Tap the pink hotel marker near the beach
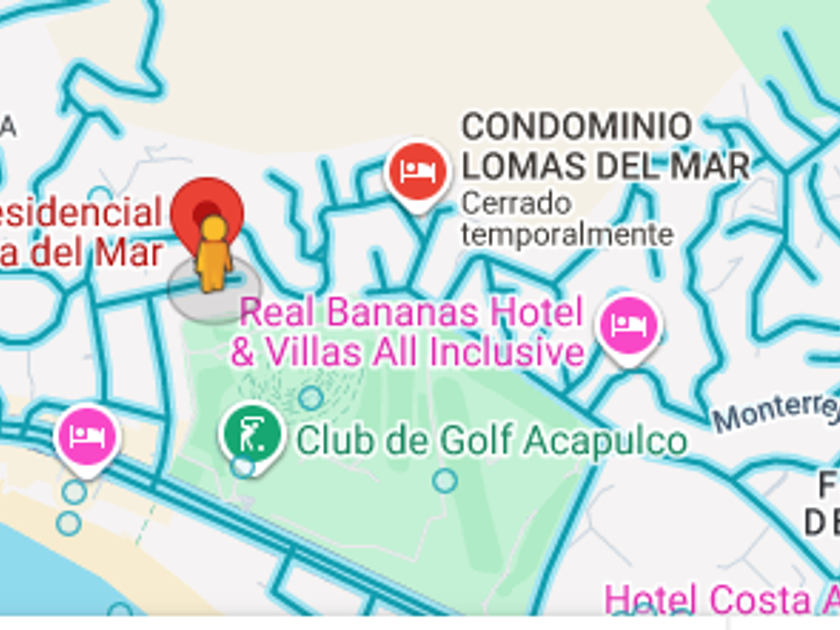The image size is (840, 630). [x=86, y=435]
